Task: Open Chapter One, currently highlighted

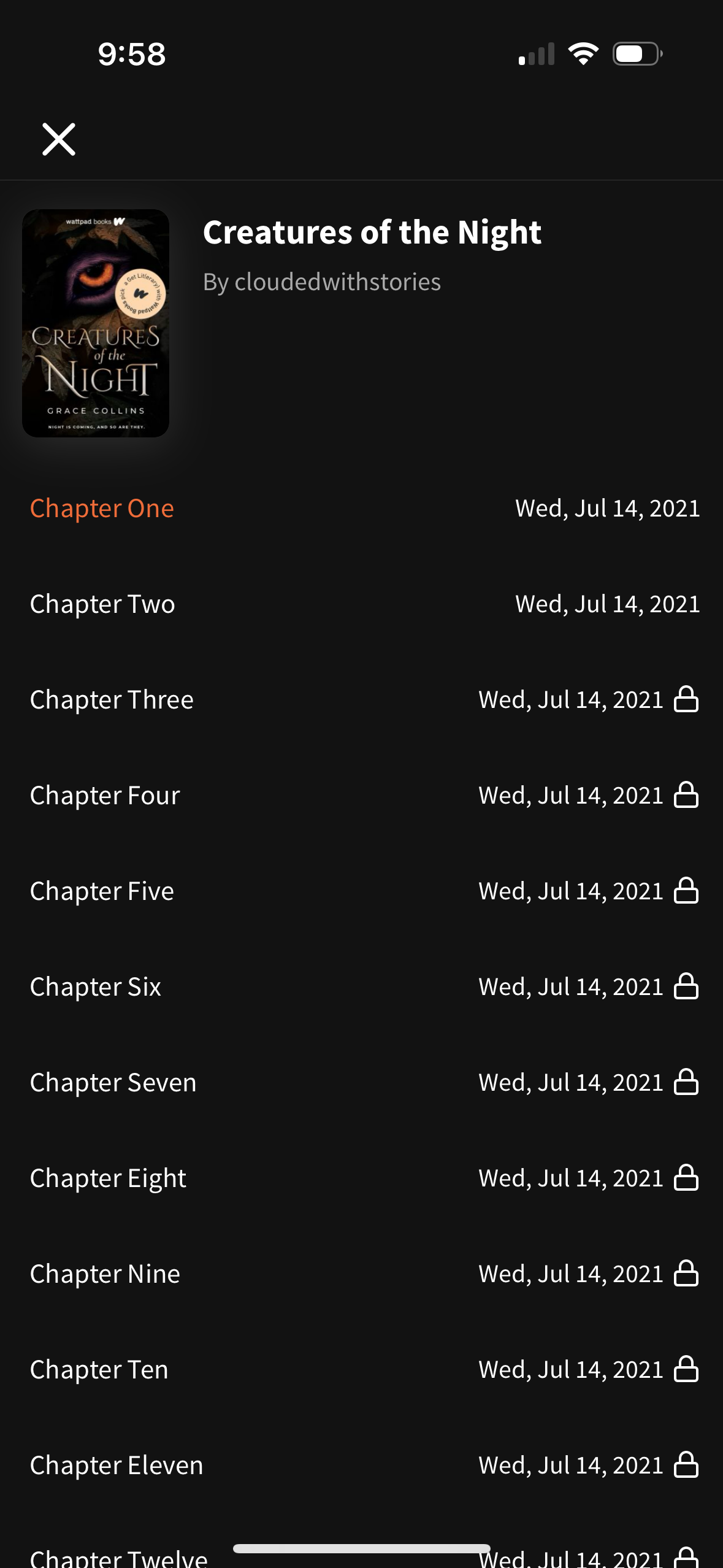Action: (x=102, y=508)
